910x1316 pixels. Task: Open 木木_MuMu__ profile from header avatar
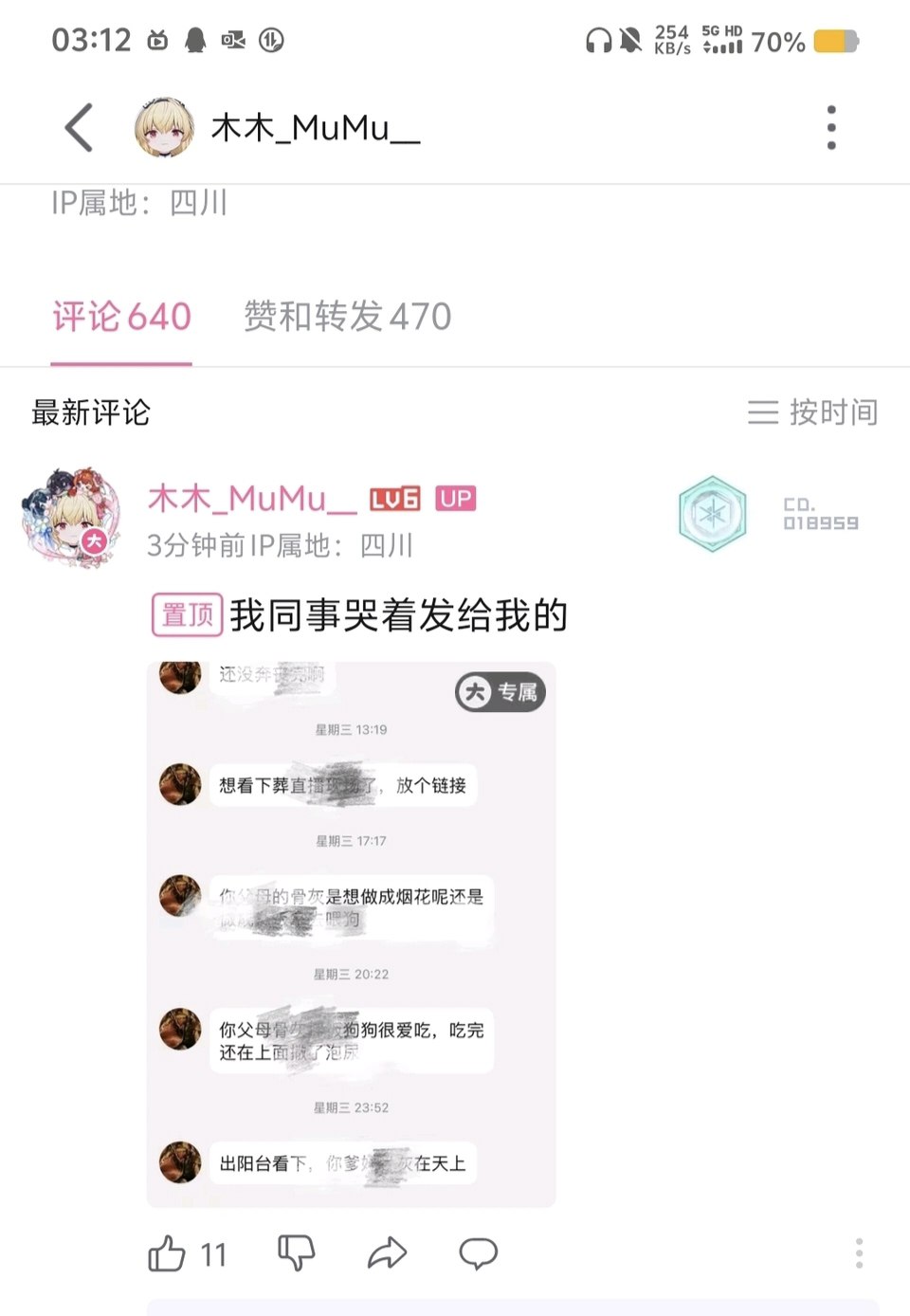(x=165, y=128)
